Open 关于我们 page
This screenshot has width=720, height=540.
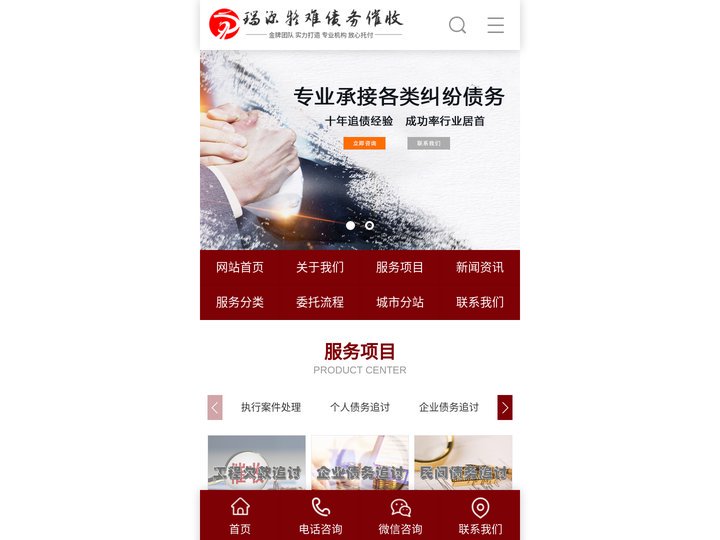pyautogui.click(x=320, y=267)
